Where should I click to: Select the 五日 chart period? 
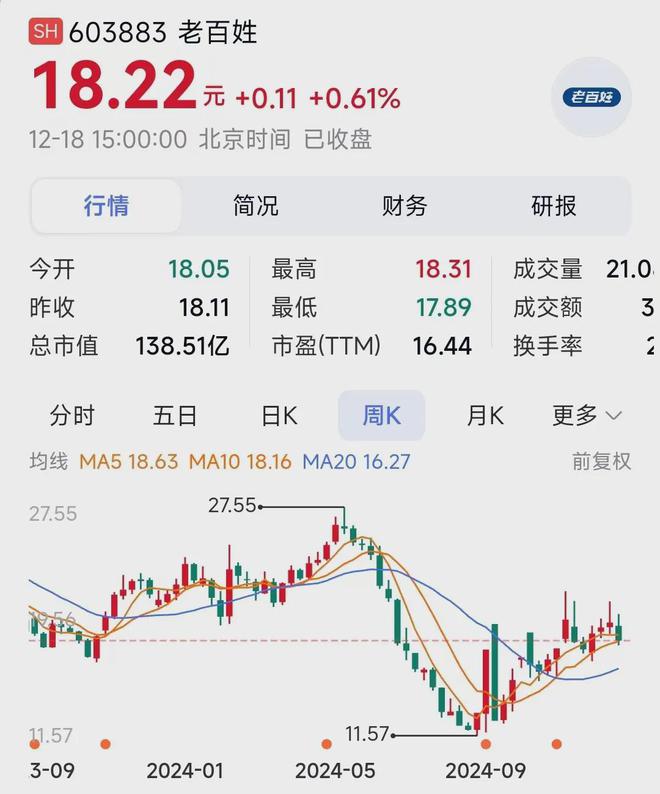click(175, 415)
